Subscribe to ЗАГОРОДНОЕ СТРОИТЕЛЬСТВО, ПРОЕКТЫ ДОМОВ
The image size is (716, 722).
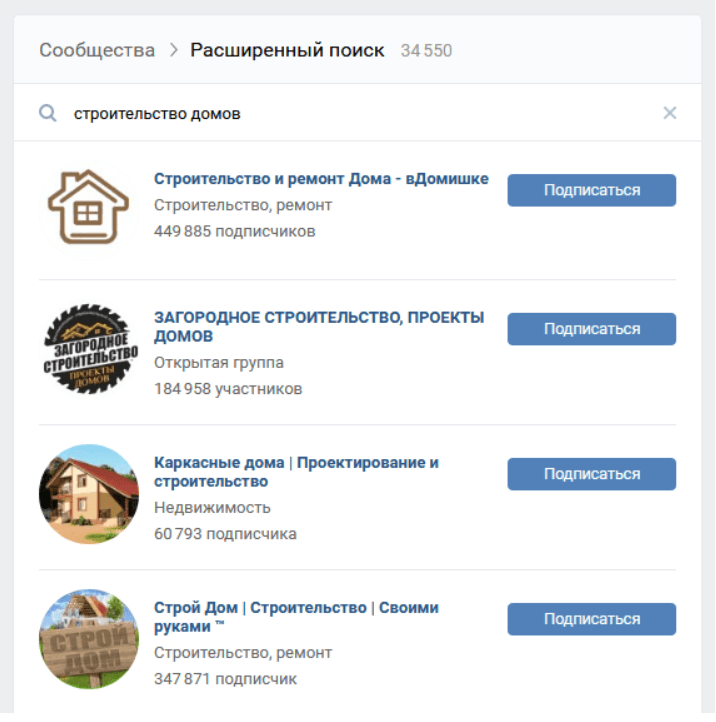(591, 329)
